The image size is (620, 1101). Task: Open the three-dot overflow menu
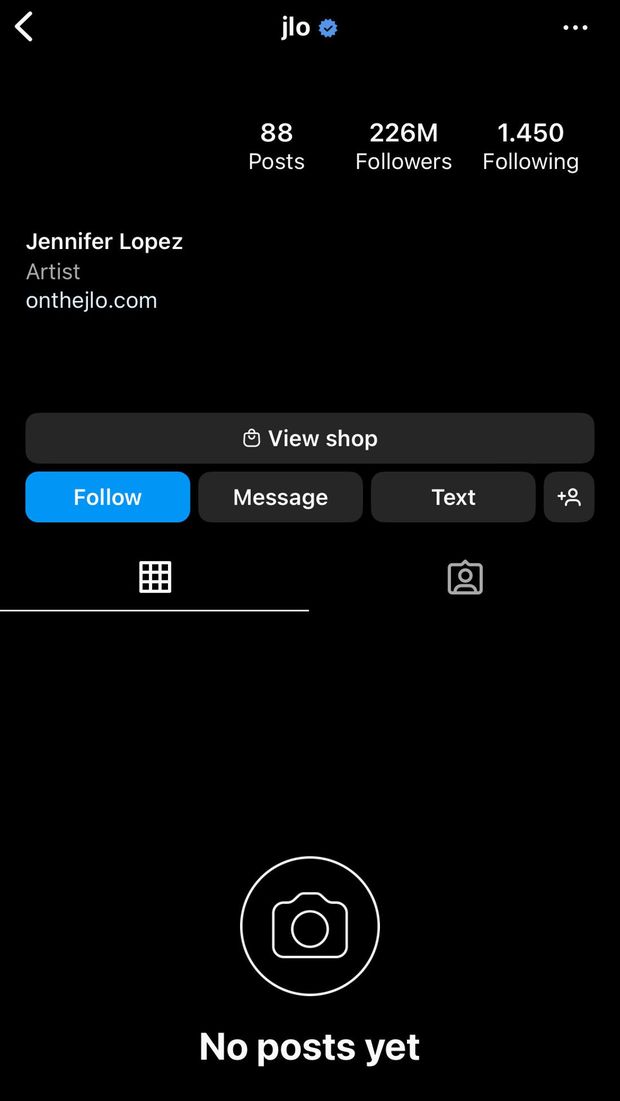(x=575, y=28)
